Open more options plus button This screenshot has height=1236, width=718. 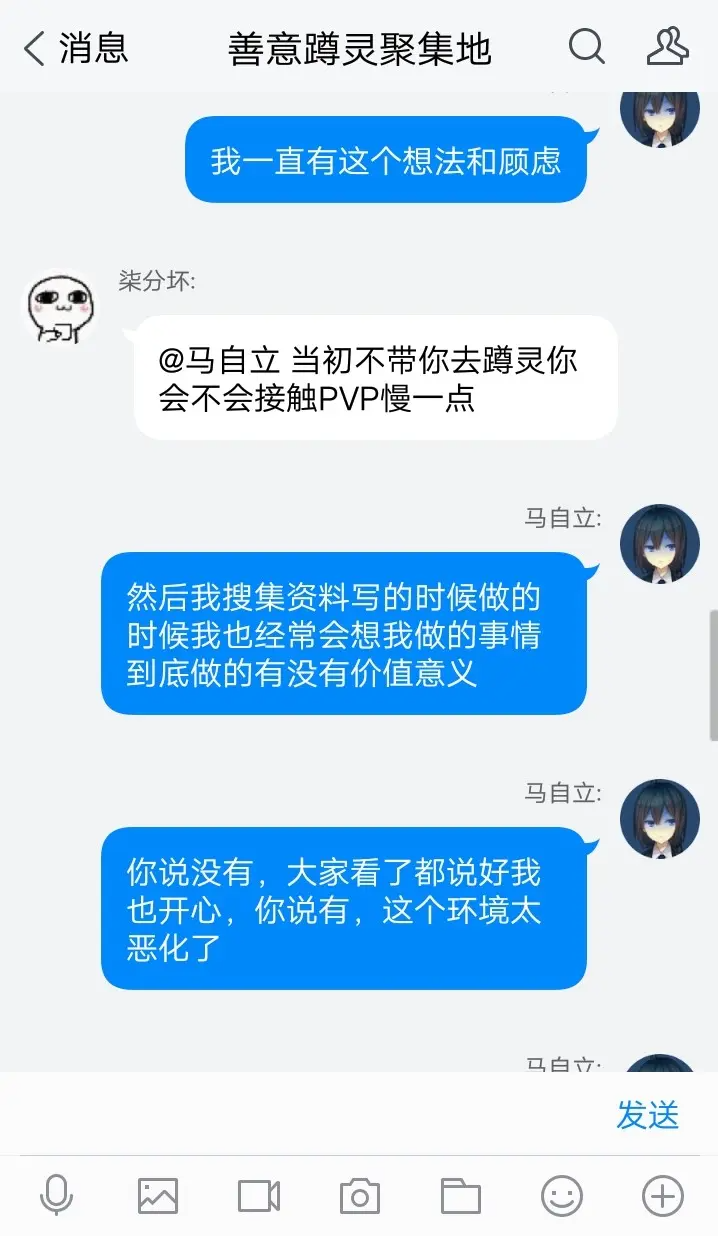pos(663,1195)
